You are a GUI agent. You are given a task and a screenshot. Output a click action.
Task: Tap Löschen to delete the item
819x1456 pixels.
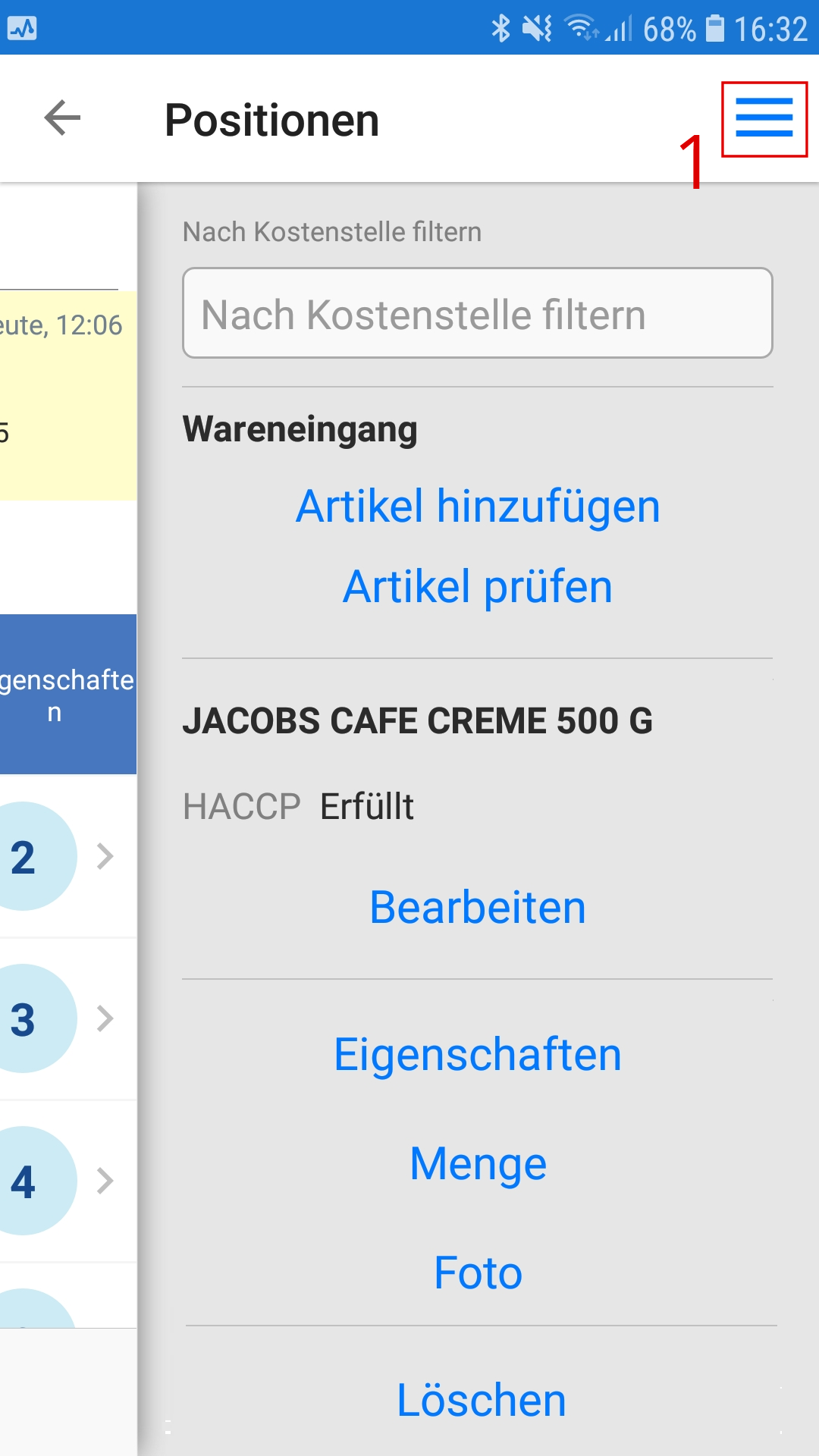click(481, 1400)
